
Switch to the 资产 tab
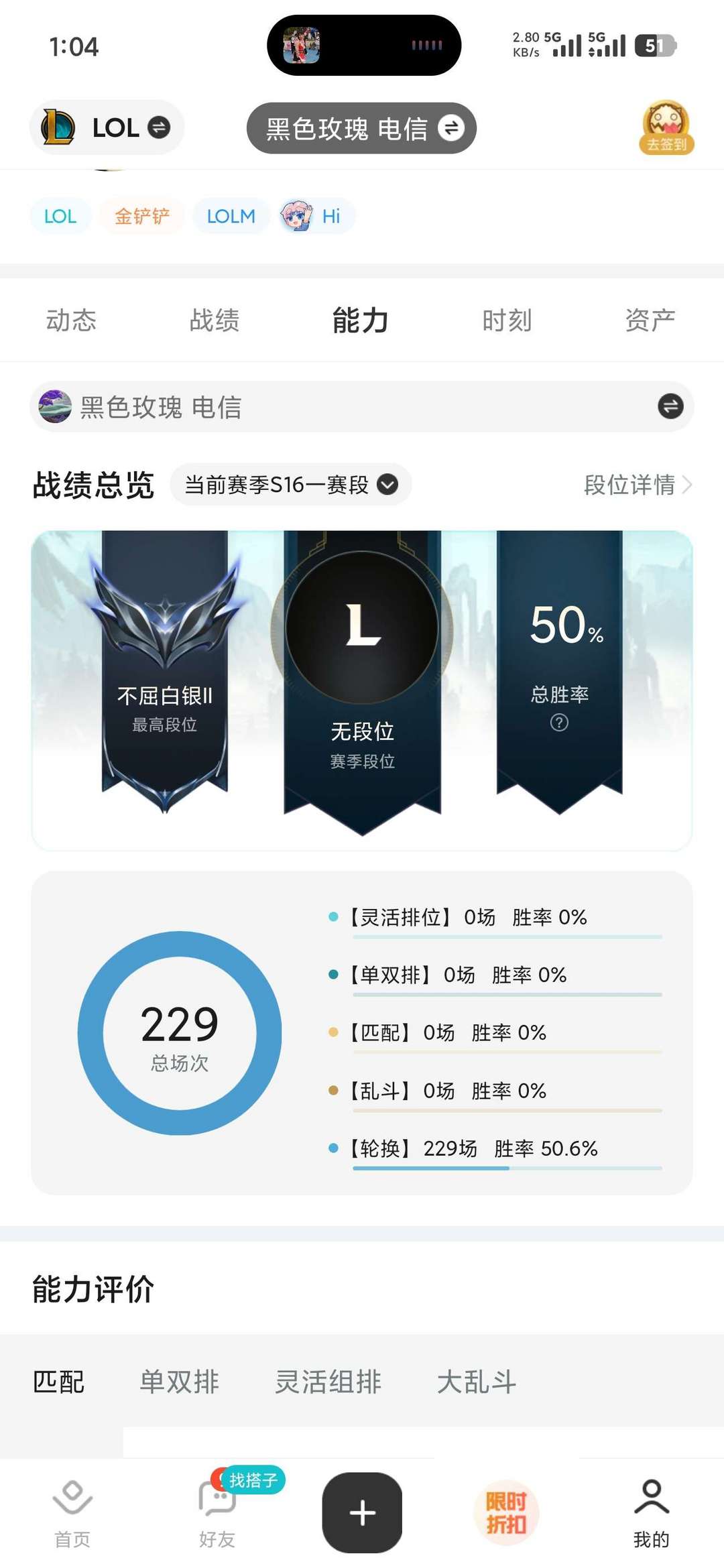coord(649,320)
